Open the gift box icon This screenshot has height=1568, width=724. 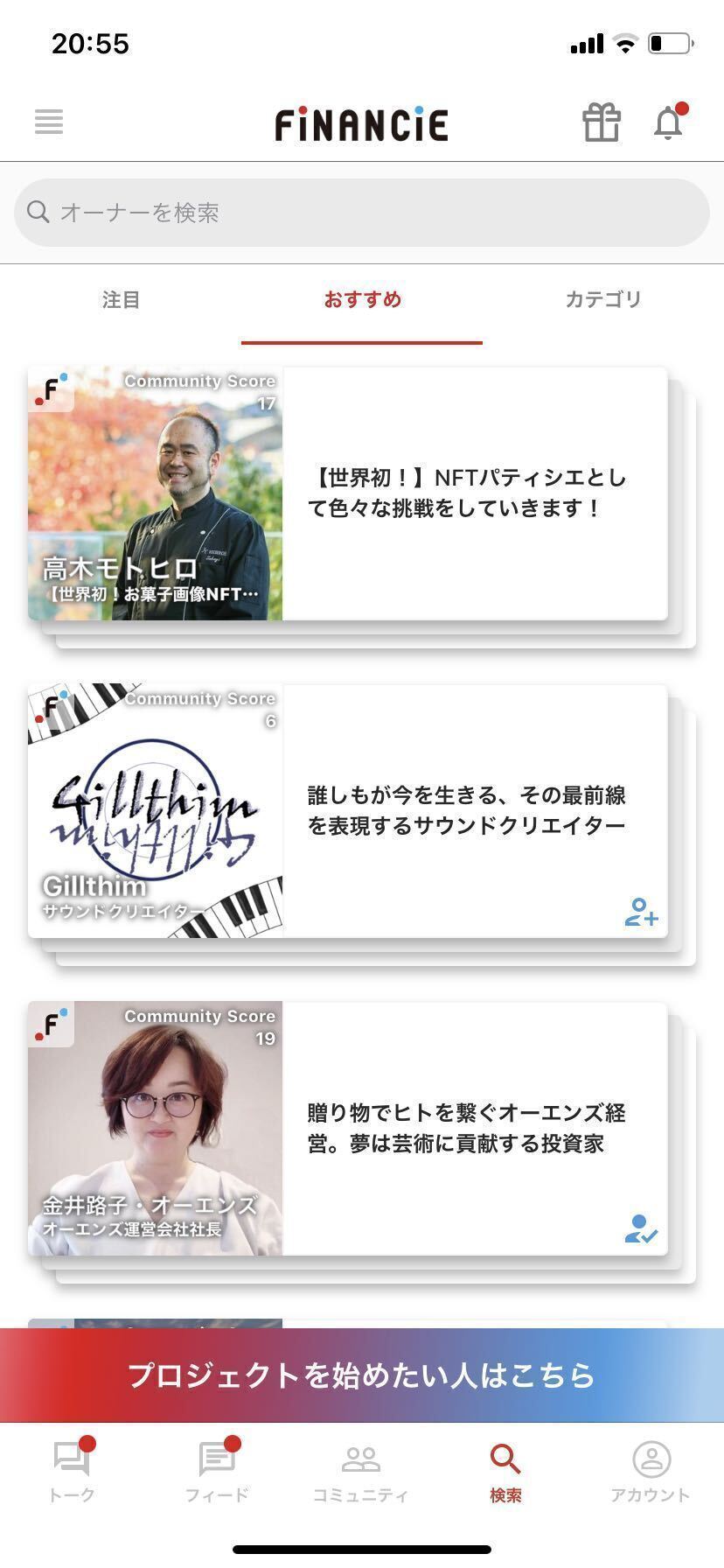pos(602,122)
